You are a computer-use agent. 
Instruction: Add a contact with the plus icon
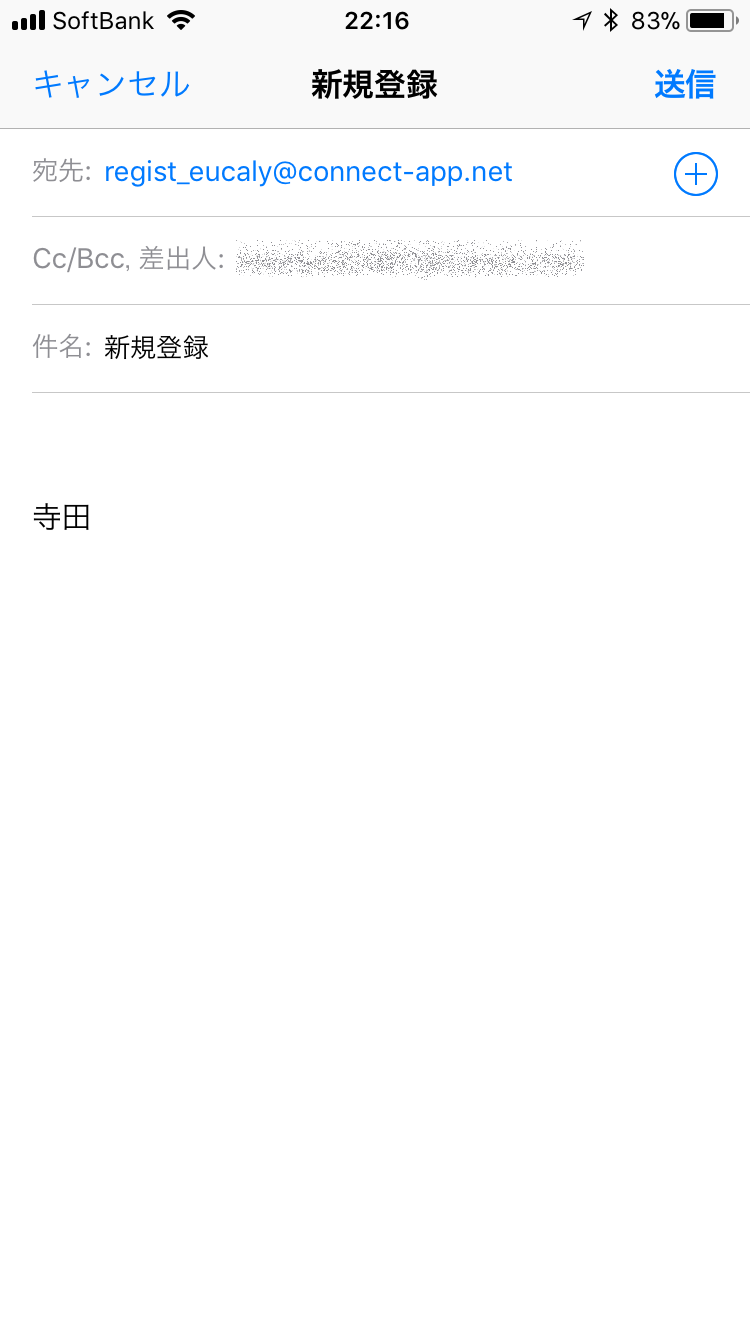(695, 174)
